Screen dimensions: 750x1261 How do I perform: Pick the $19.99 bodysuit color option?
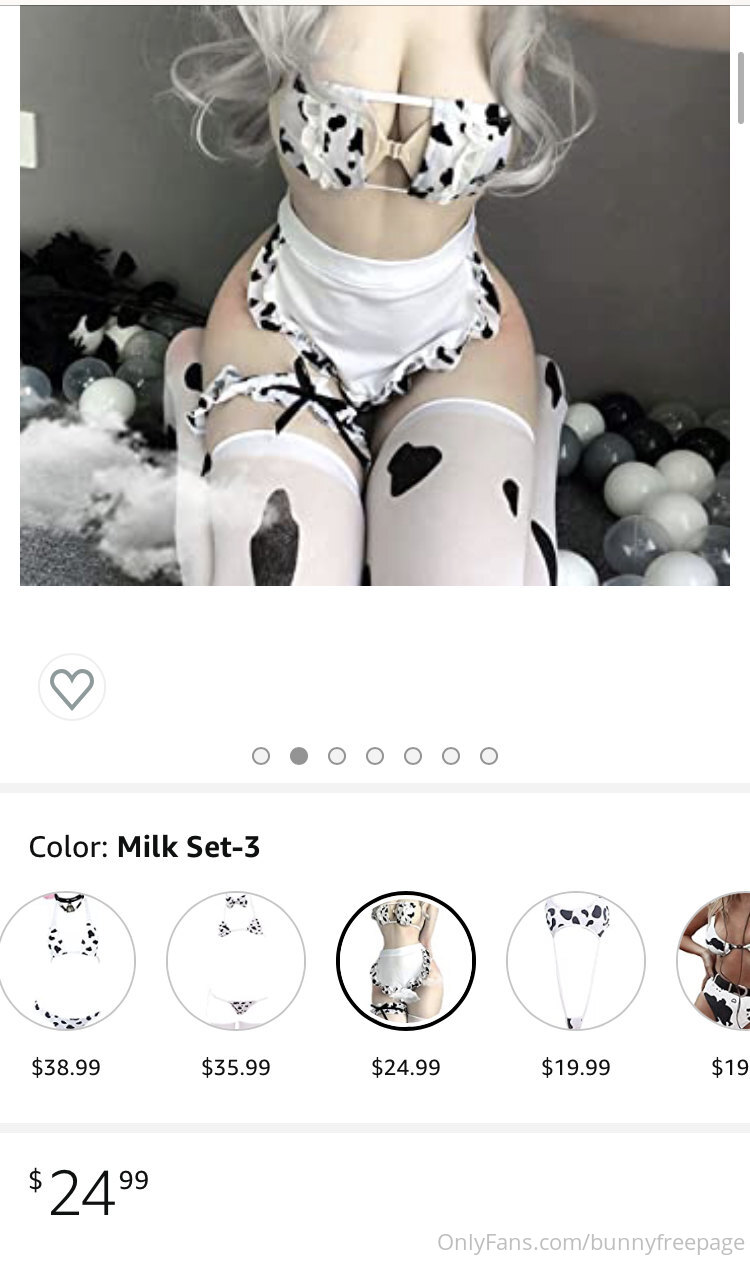pos(576,961)
